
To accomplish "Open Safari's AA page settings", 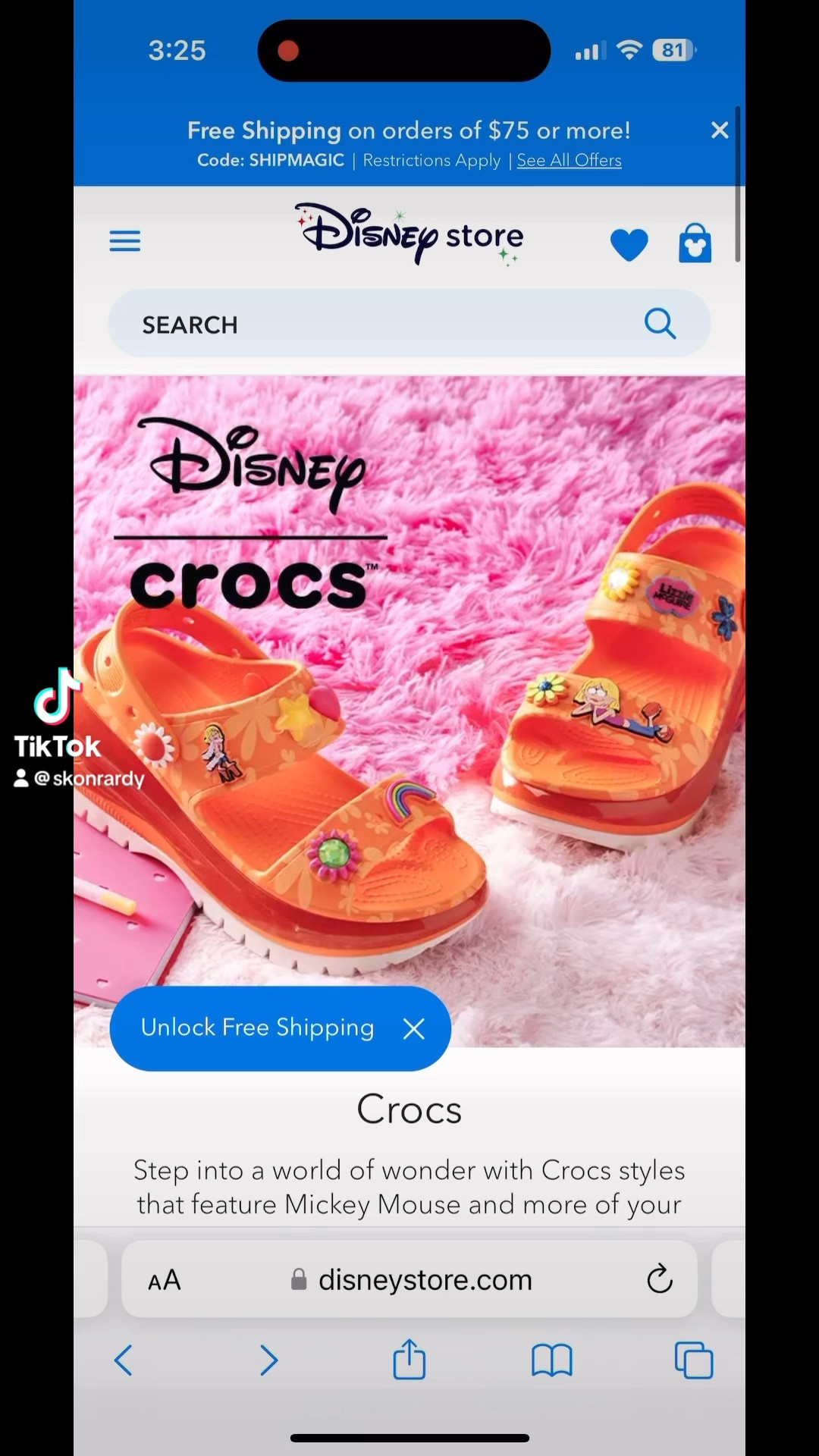I will (165, 1280).
